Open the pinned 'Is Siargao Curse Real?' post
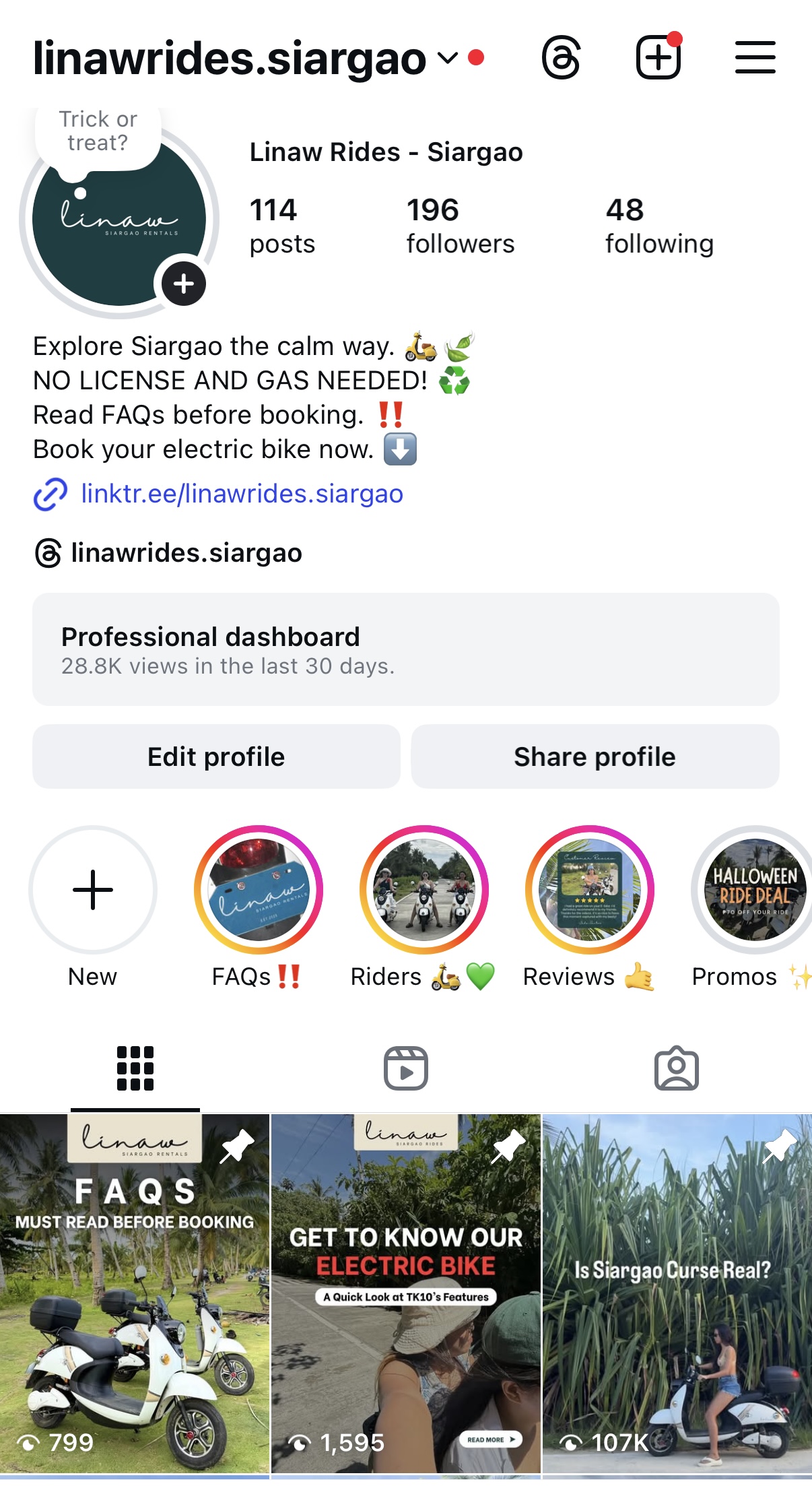Screen dimensions: 812x1486 click(x=677, y=1293)
